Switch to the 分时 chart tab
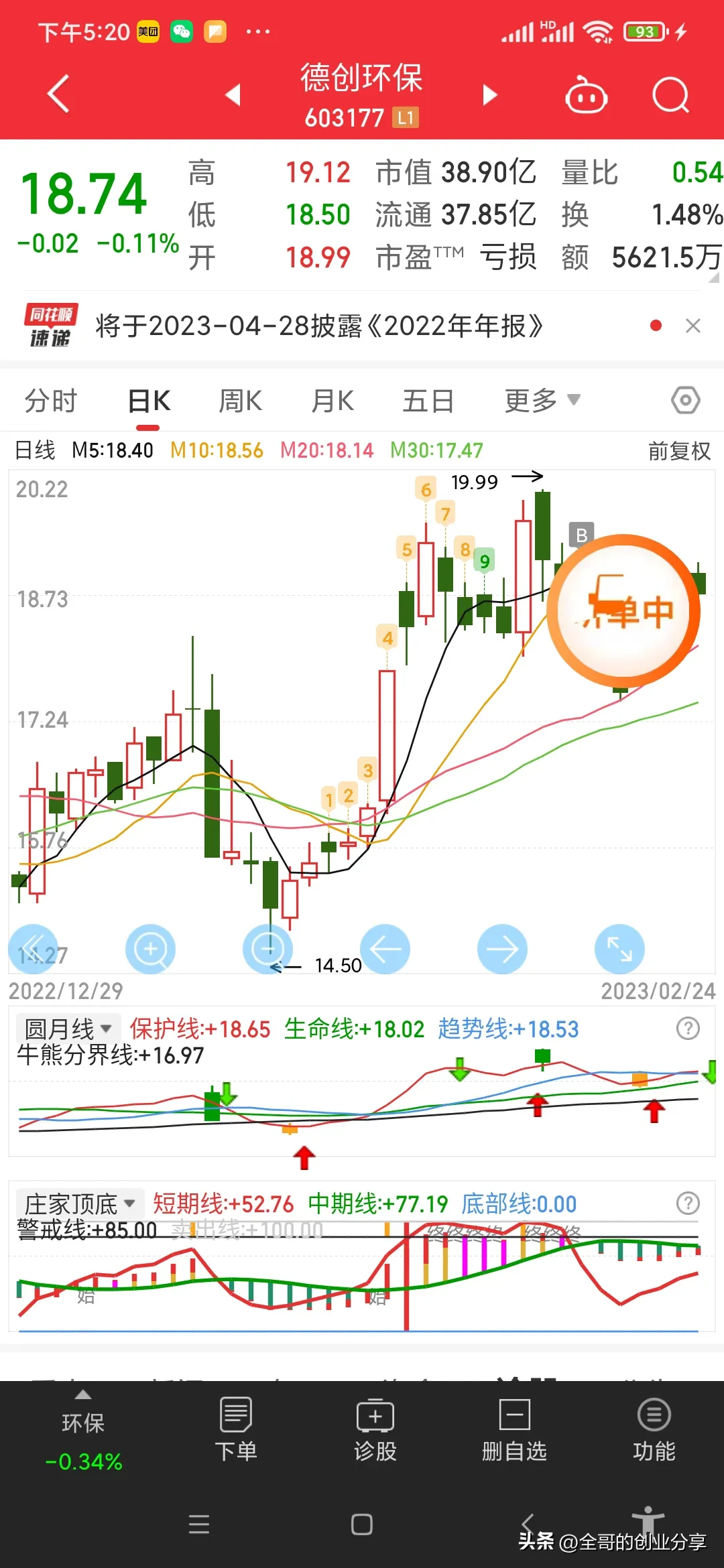The width and height of the screenshot is (724, 1568). (51, 401)
